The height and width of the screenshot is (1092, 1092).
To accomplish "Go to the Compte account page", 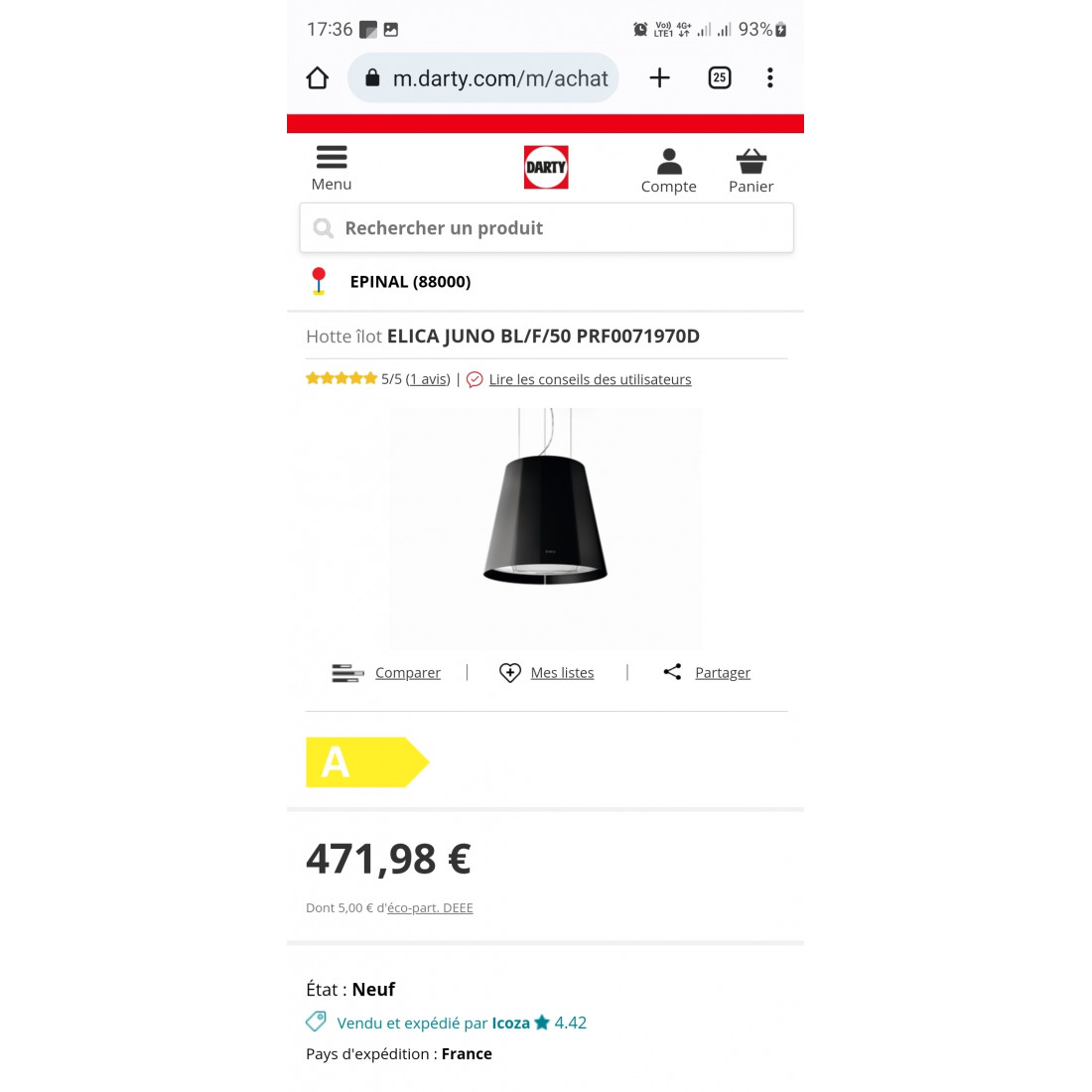I will point(669,171).
